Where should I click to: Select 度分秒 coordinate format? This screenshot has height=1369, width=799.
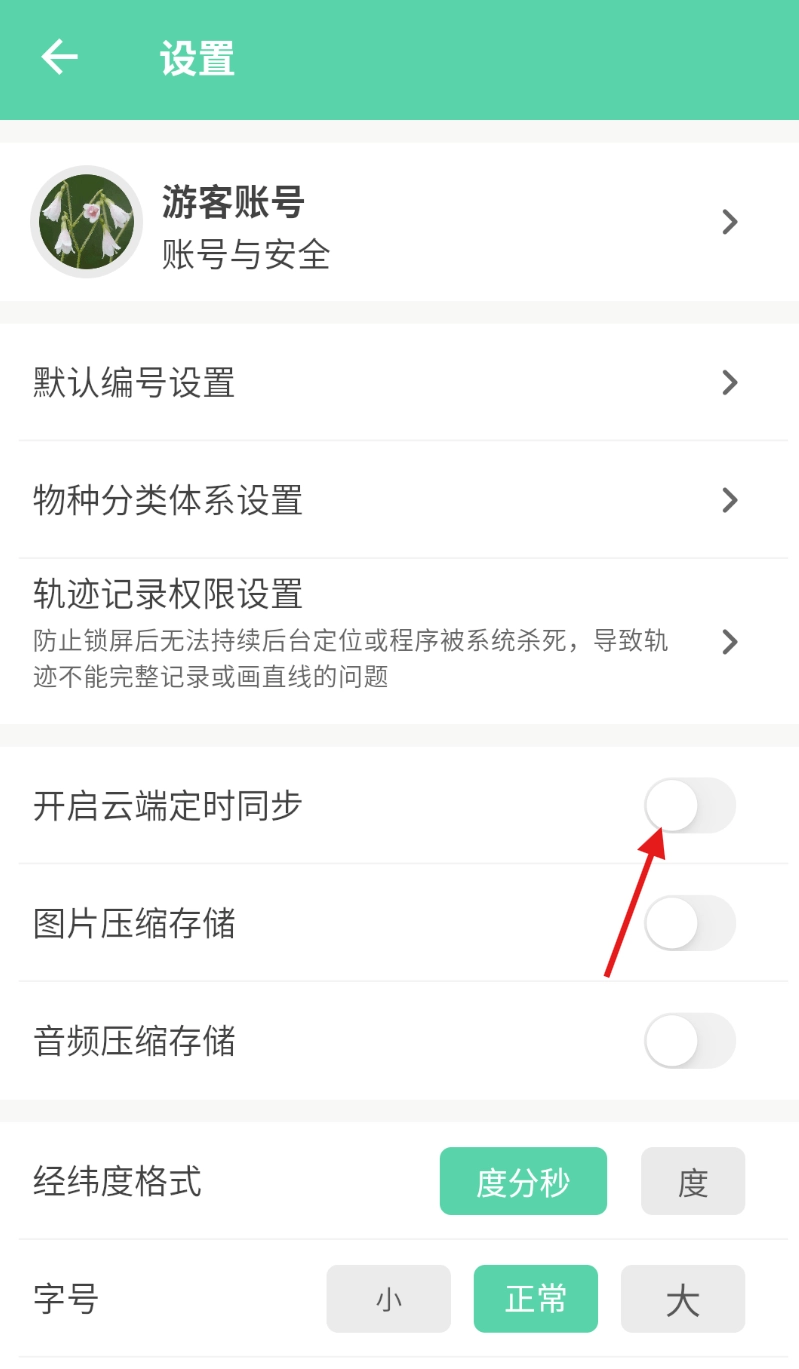[x=523, y=1181]
